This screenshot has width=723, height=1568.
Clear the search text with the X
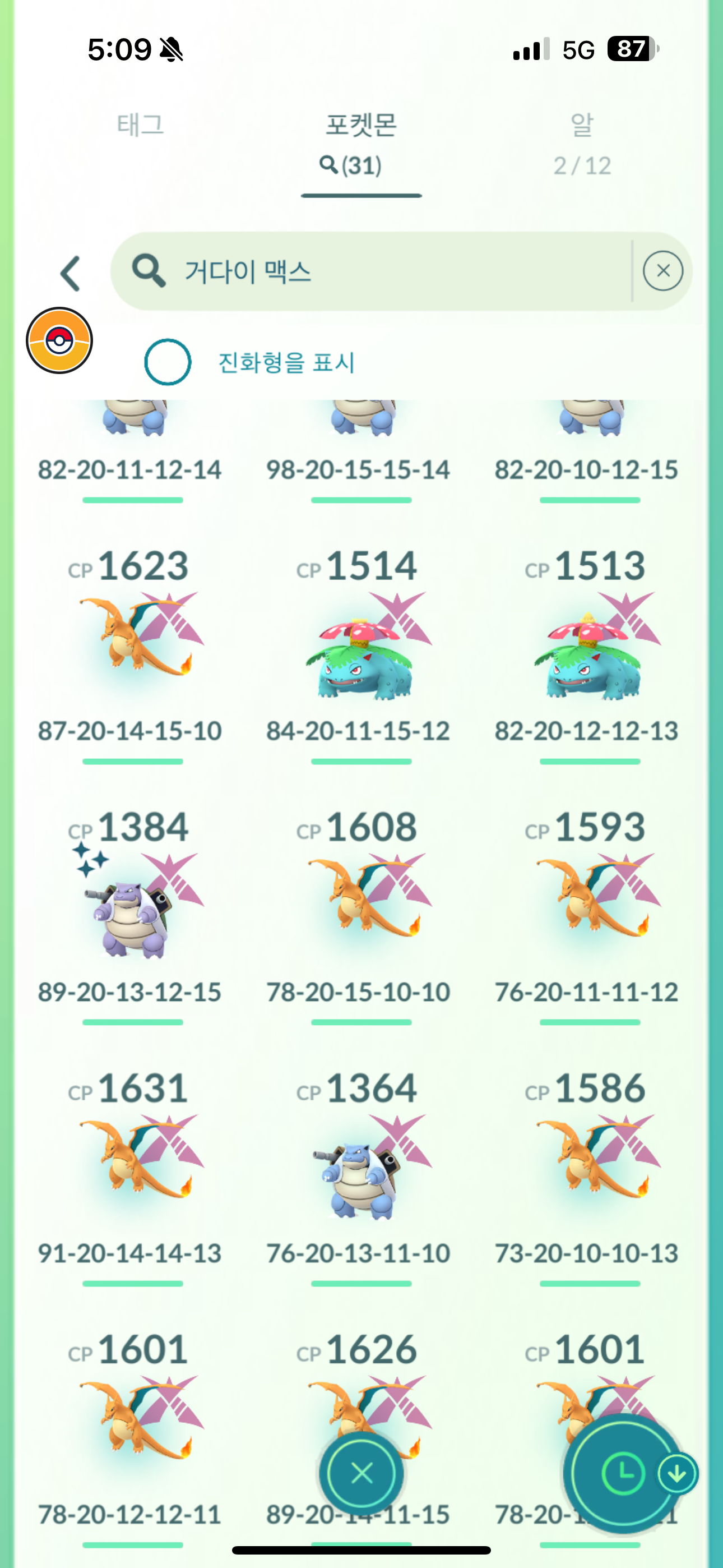[x=662, y=271]
